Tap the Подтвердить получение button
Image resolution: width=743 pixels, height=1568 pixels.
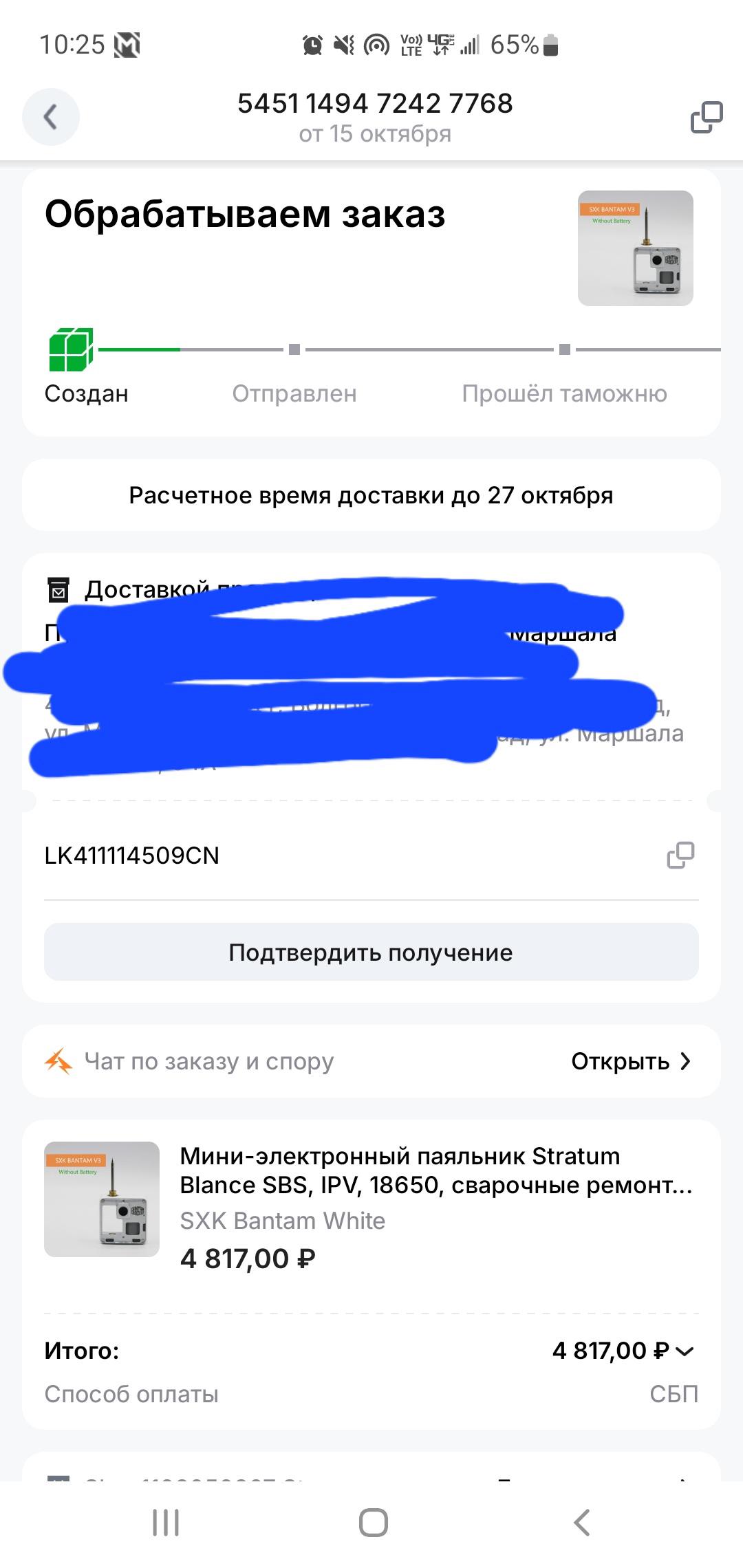(371, 952)
